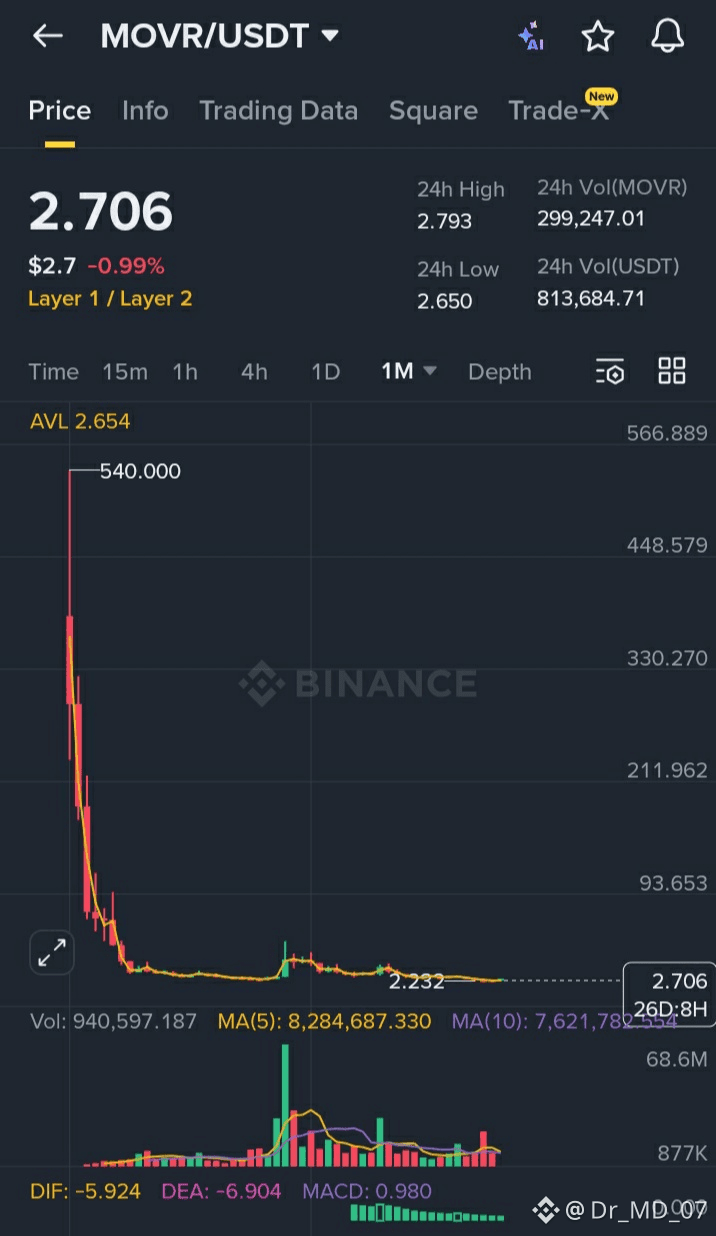Screen dimensions: 716x1236
Task: Open the MOVR/USDT pair selector dropdown
Action: 220,37
